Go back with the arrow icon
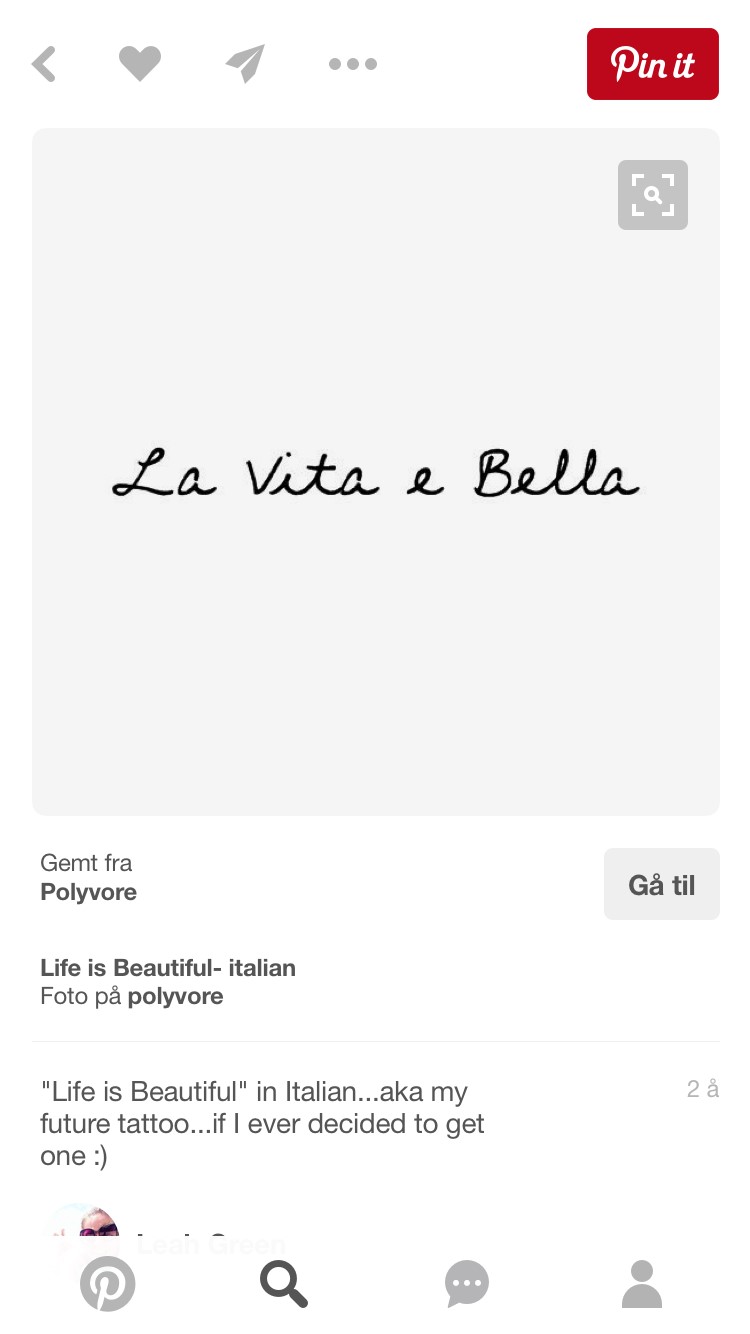The image size is (750, 1334). (44, 64)
